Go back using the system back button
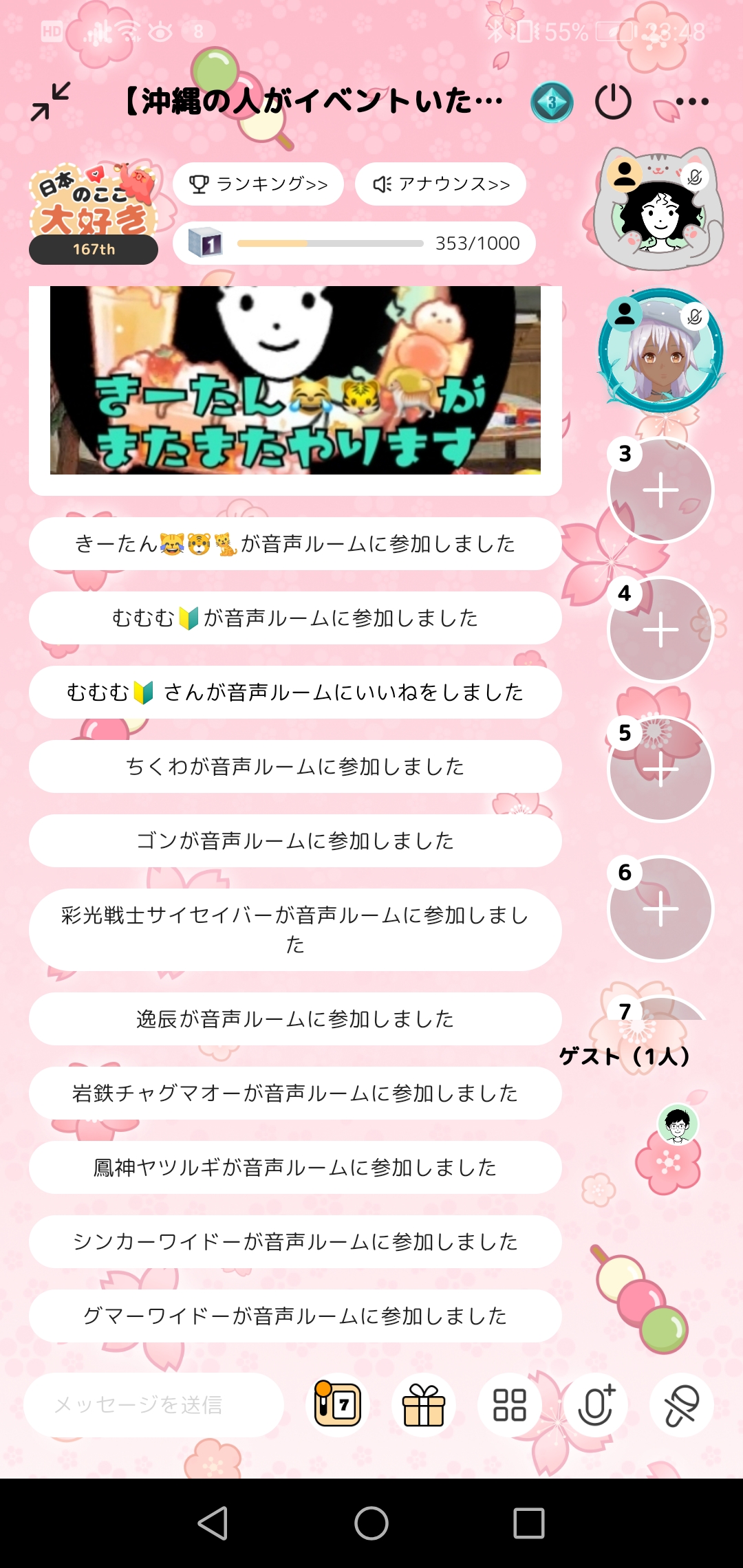 pos(213,1523)
